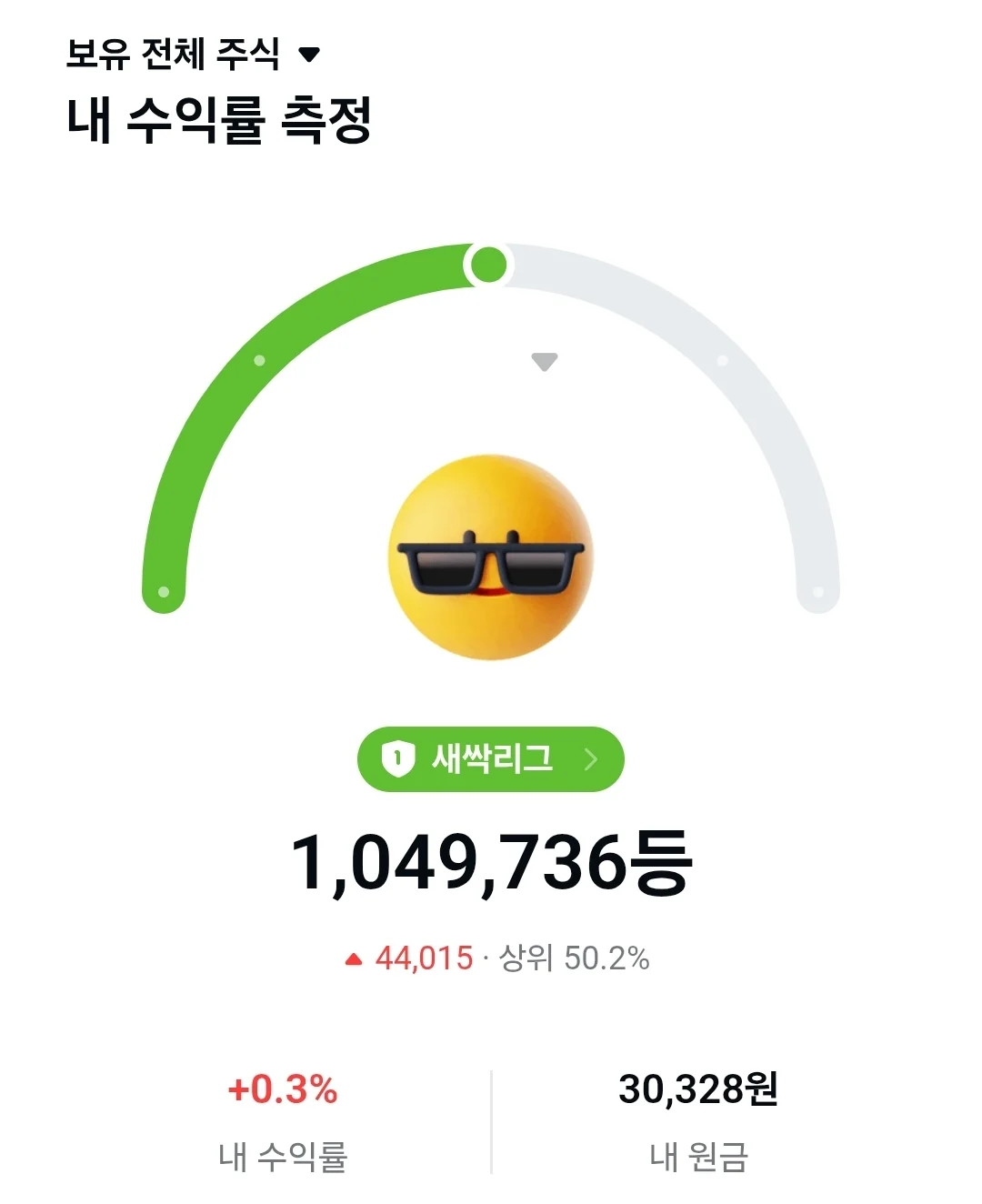This screenshot has height=1204, width=982.
Task: Open the 보유 전체 주식 dropdown
Action: click(x=194, y=55)
